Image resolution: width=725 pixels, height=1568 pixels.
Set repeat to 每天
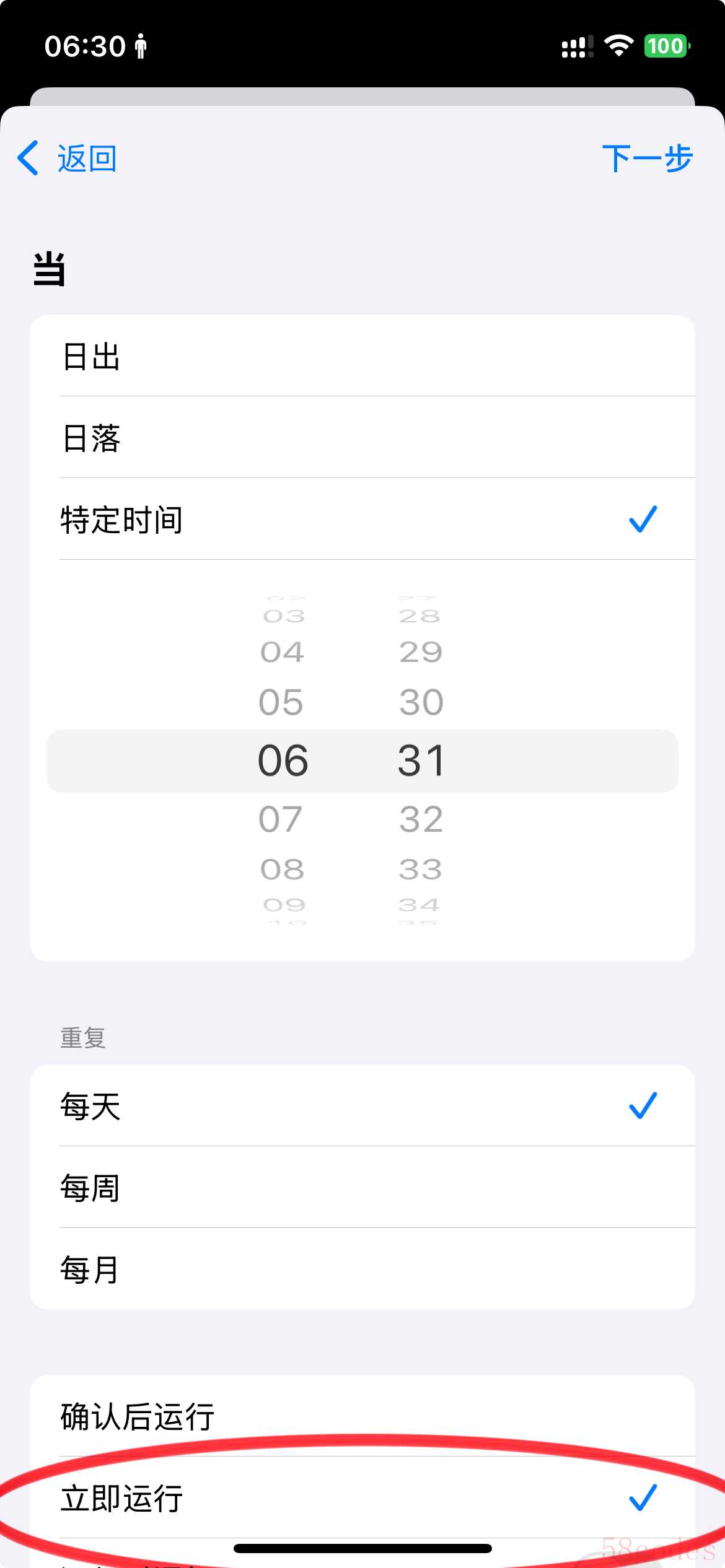(362, 1106)
